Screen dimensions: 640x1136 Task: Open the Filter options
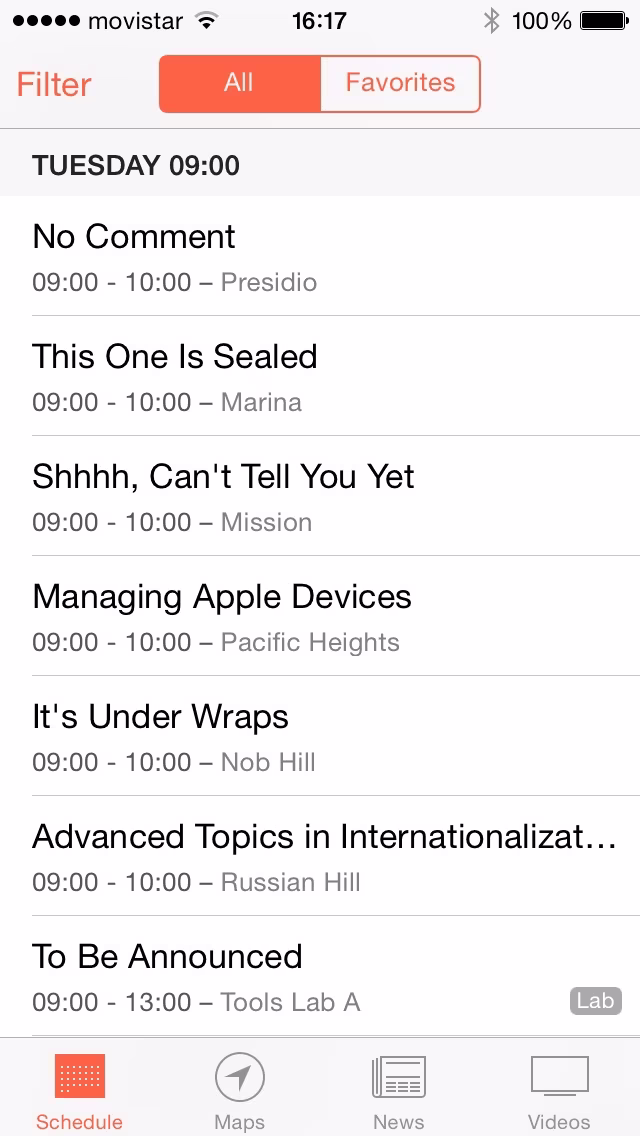coord(54,84)
